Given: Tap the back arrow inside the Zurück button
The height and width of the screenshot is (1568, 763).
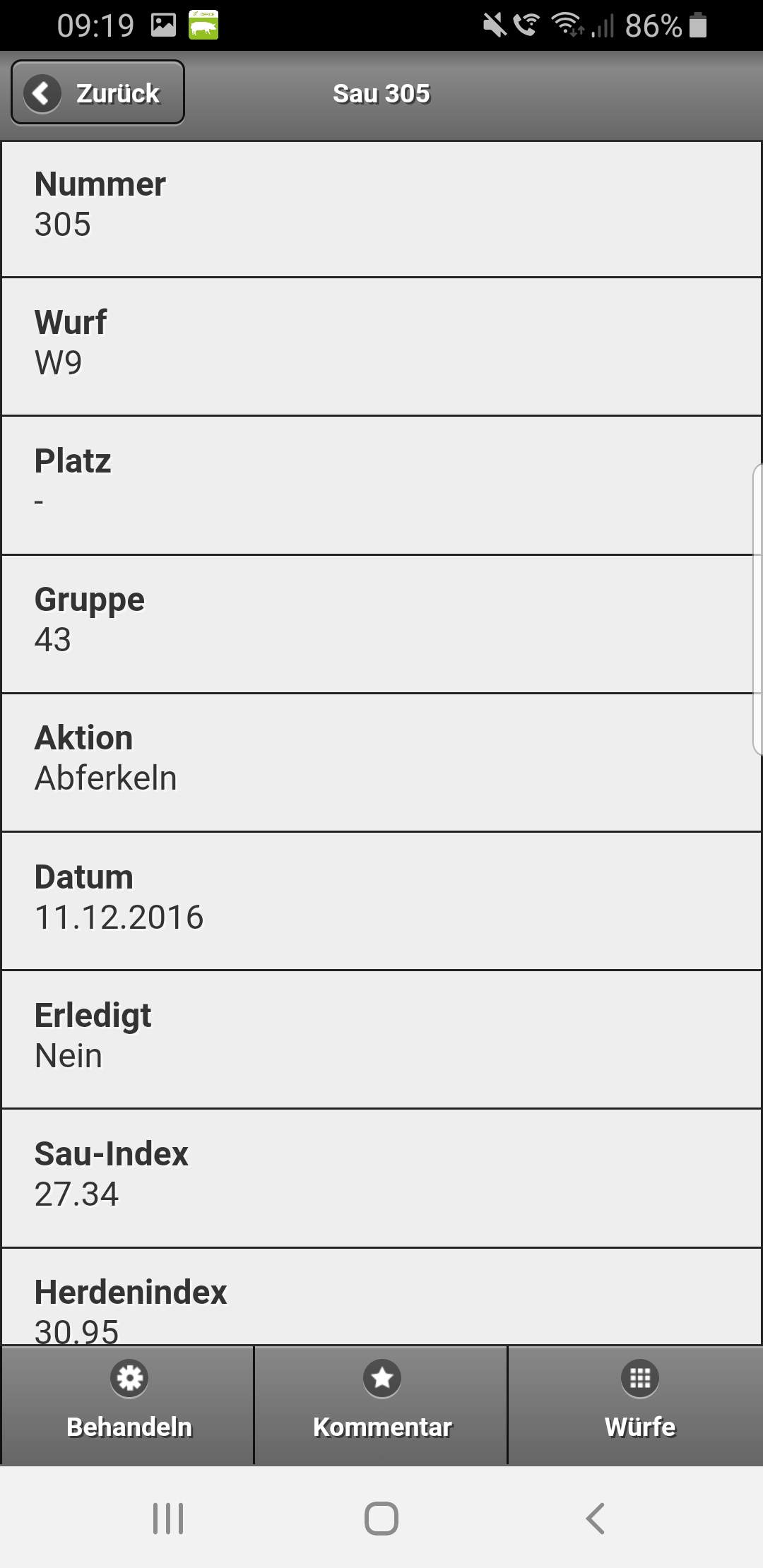Looking at the screenshot, I should pyautogui.click(x=42, y=93).
